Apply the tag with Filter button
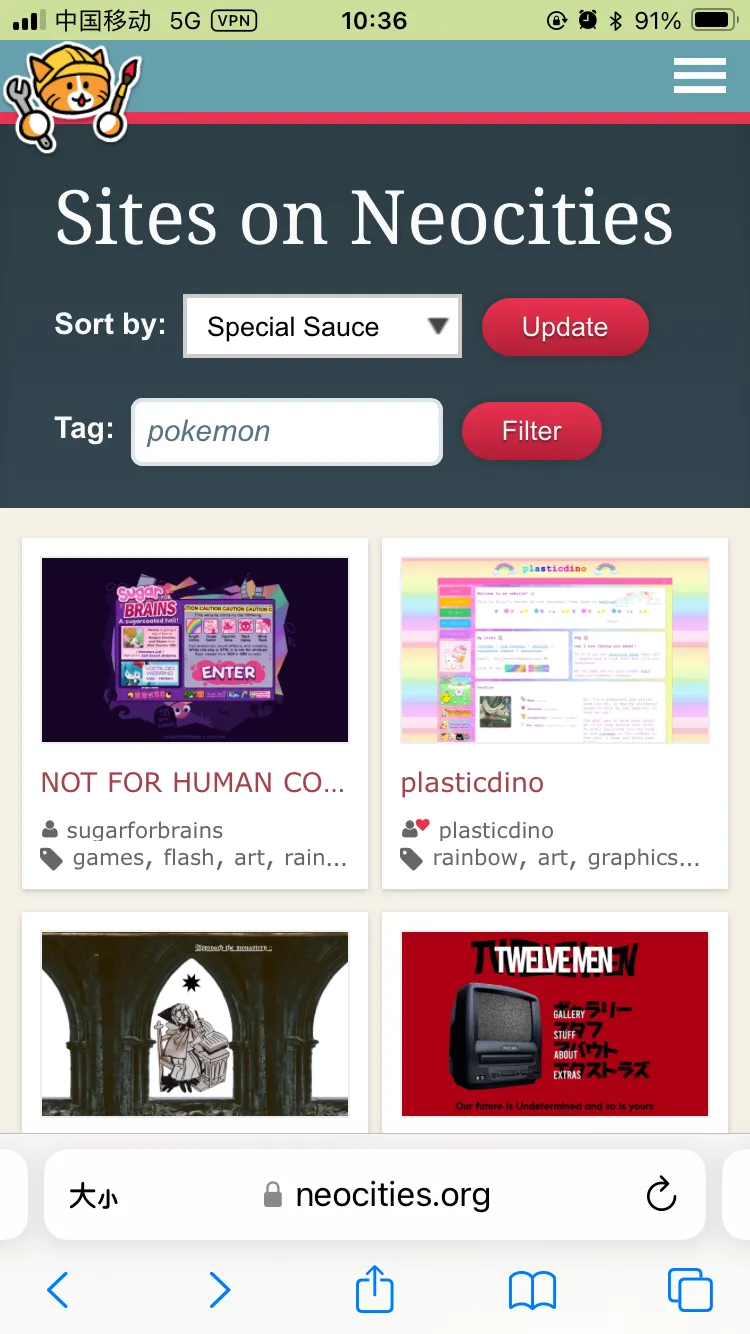Image resolution: width=750 pixels, height=1334 pixels. tap(531, 431)
